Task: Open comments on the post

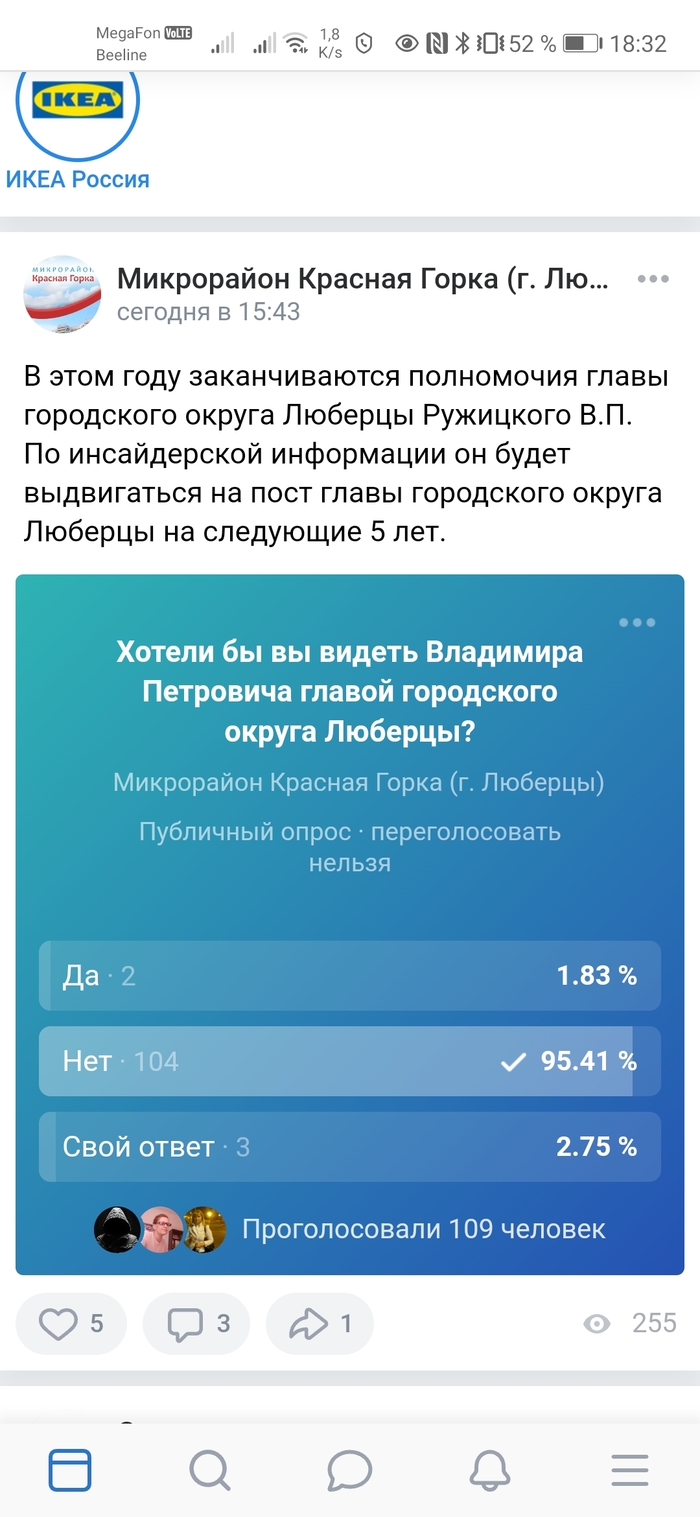Action: click(196, 1324)
